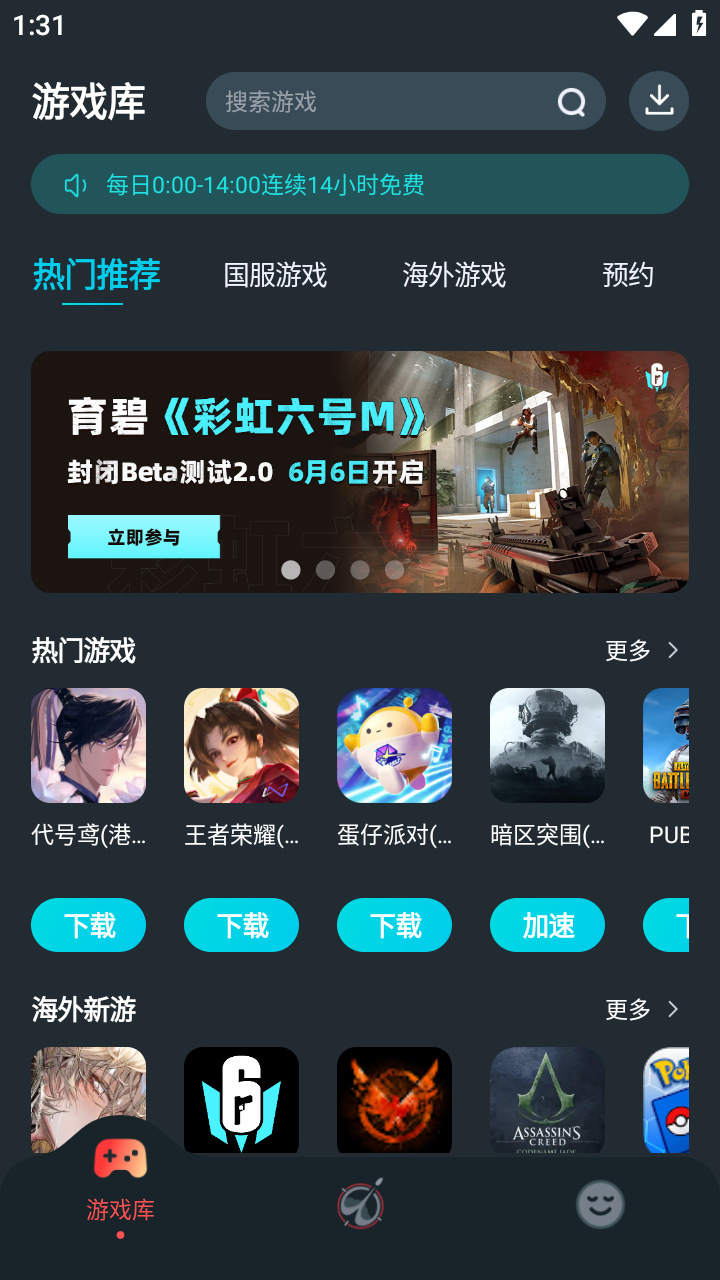This screenshot has height=1280, width=720.
Task: Open the downloads icon
Action: tap(658, 101)
